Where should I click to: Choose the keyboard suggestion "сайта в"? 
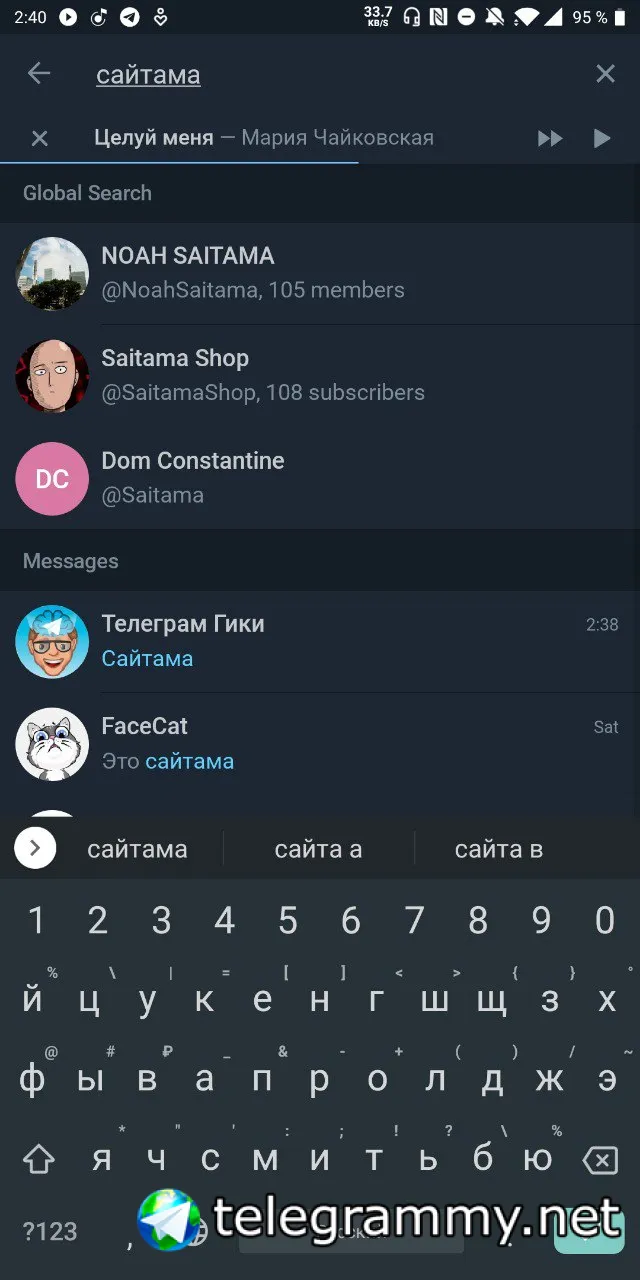(x=498, y=849)
